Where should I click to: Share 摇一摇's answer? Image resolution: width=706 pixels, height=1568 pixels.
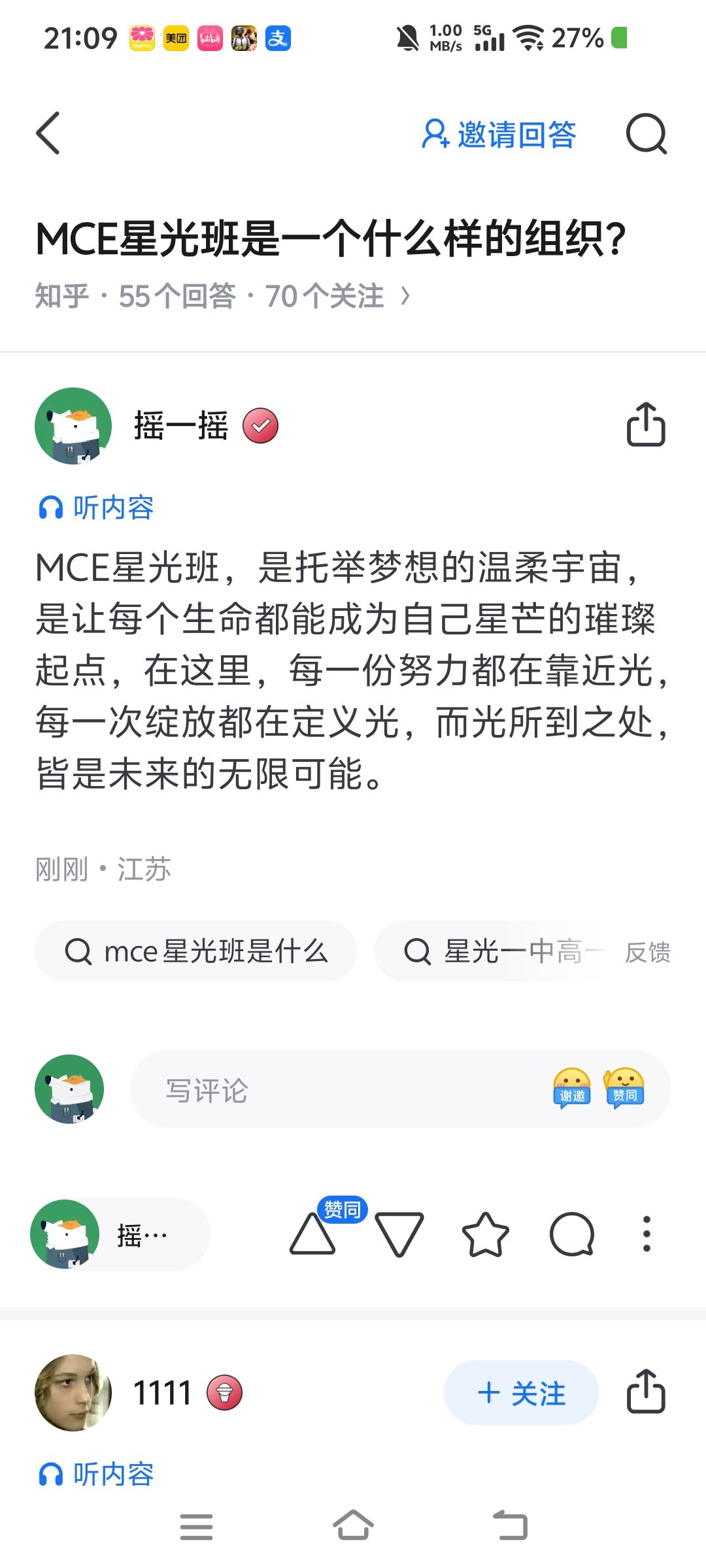pos(646,425)
